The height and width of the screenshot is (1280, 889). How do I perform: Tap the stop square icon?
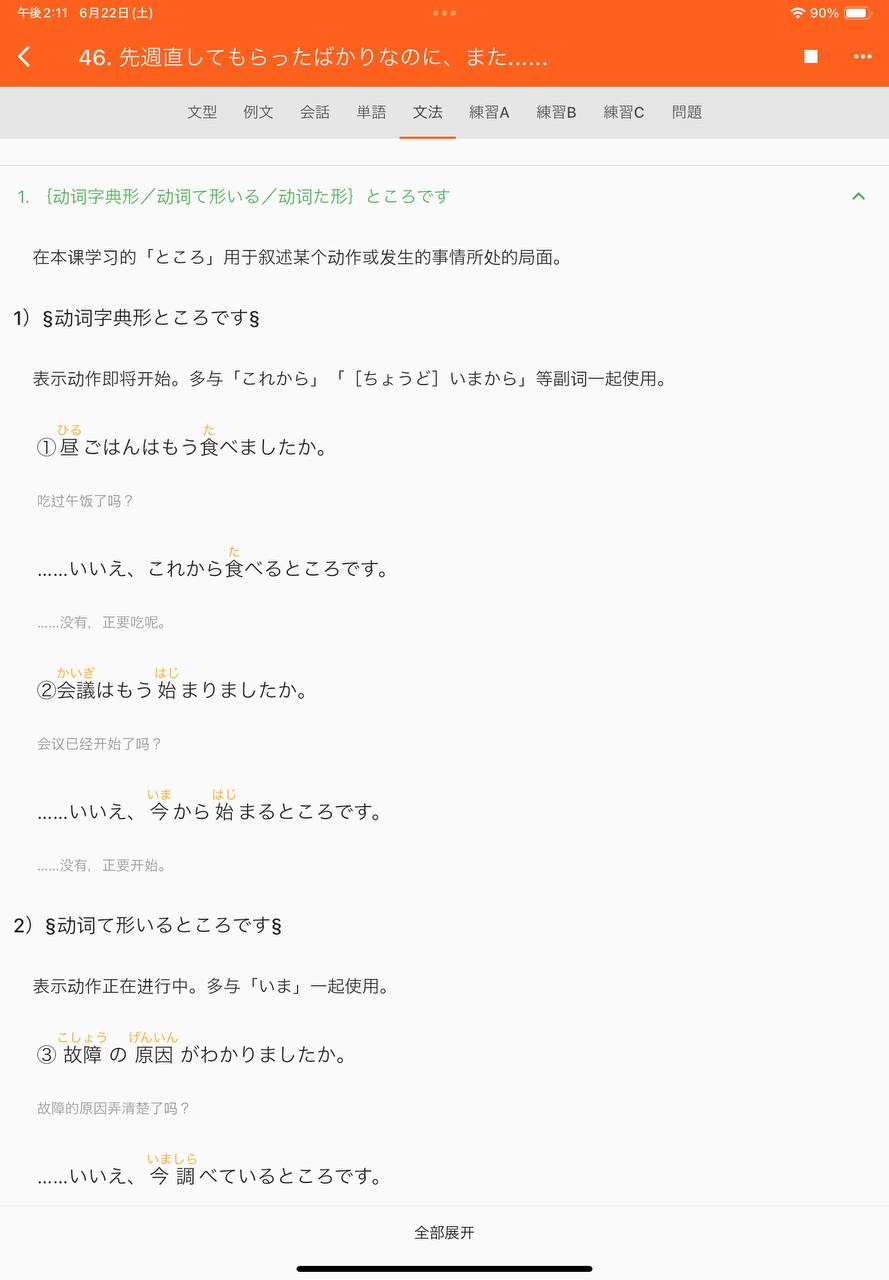(811, 57)
